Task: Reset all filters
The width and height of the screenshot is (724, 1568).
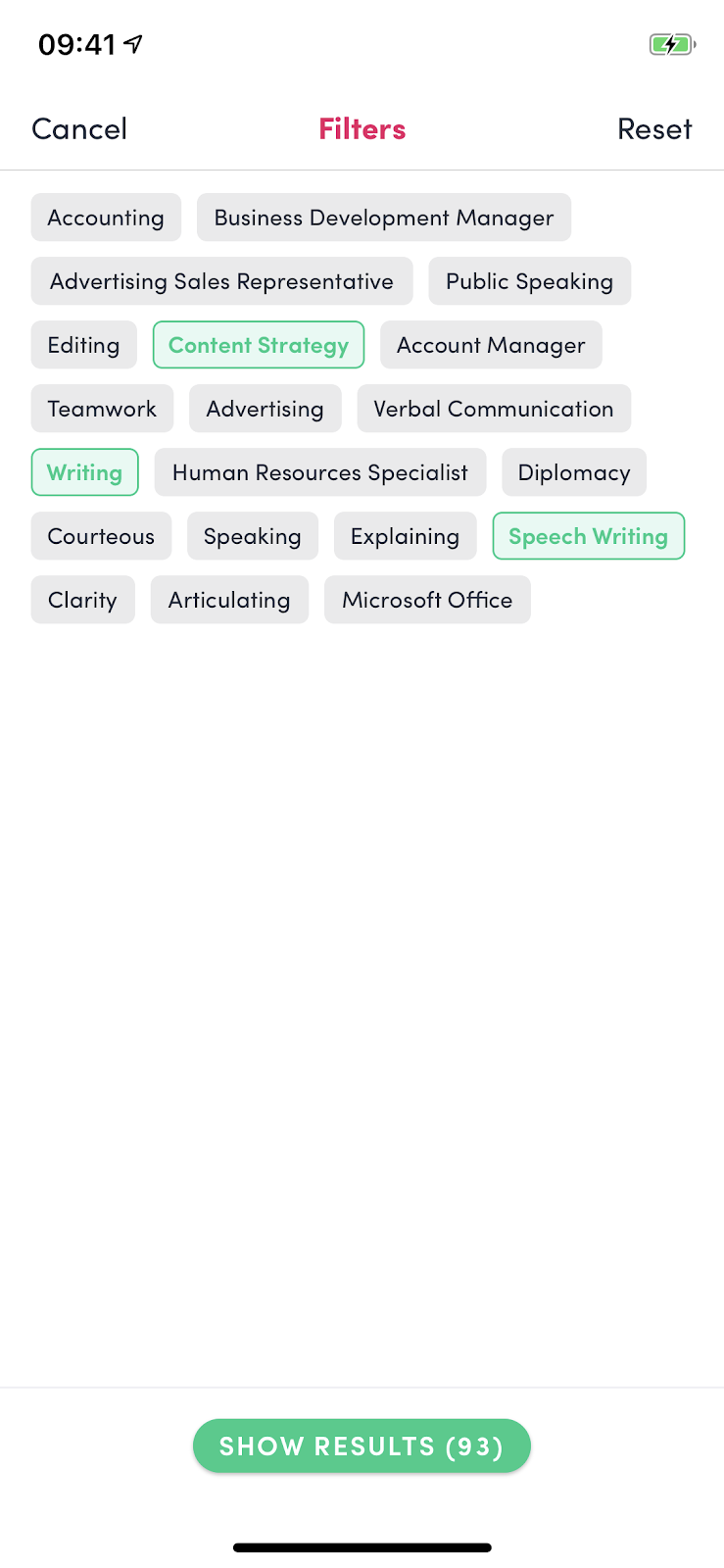Action: (654, 129)
